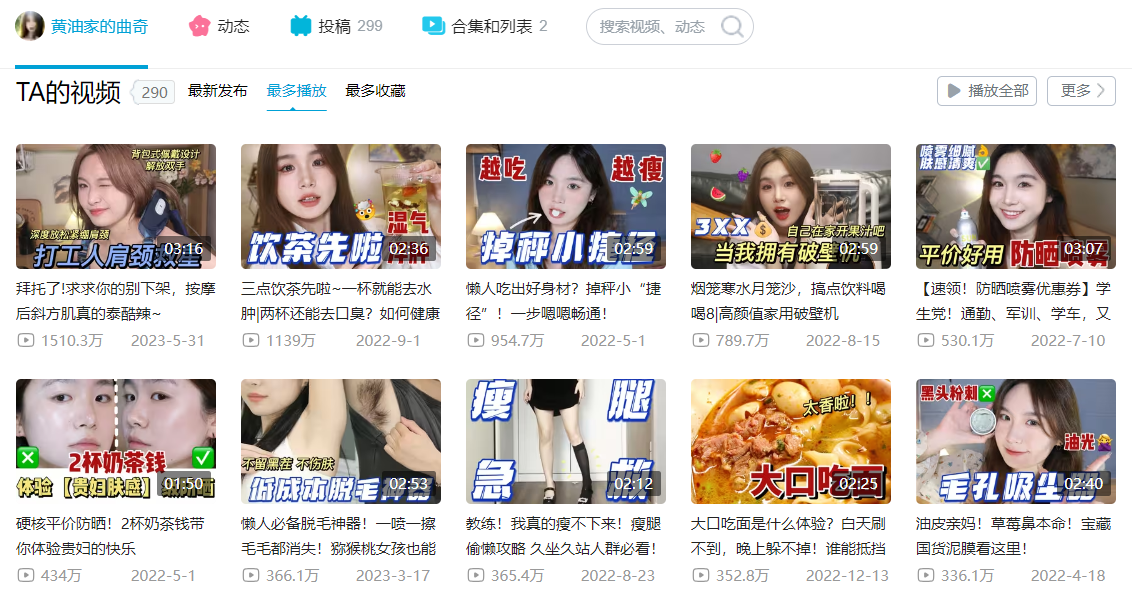Play the 硬核平价防晒 2杯奶茶钱 video

[x=116, y=441]
